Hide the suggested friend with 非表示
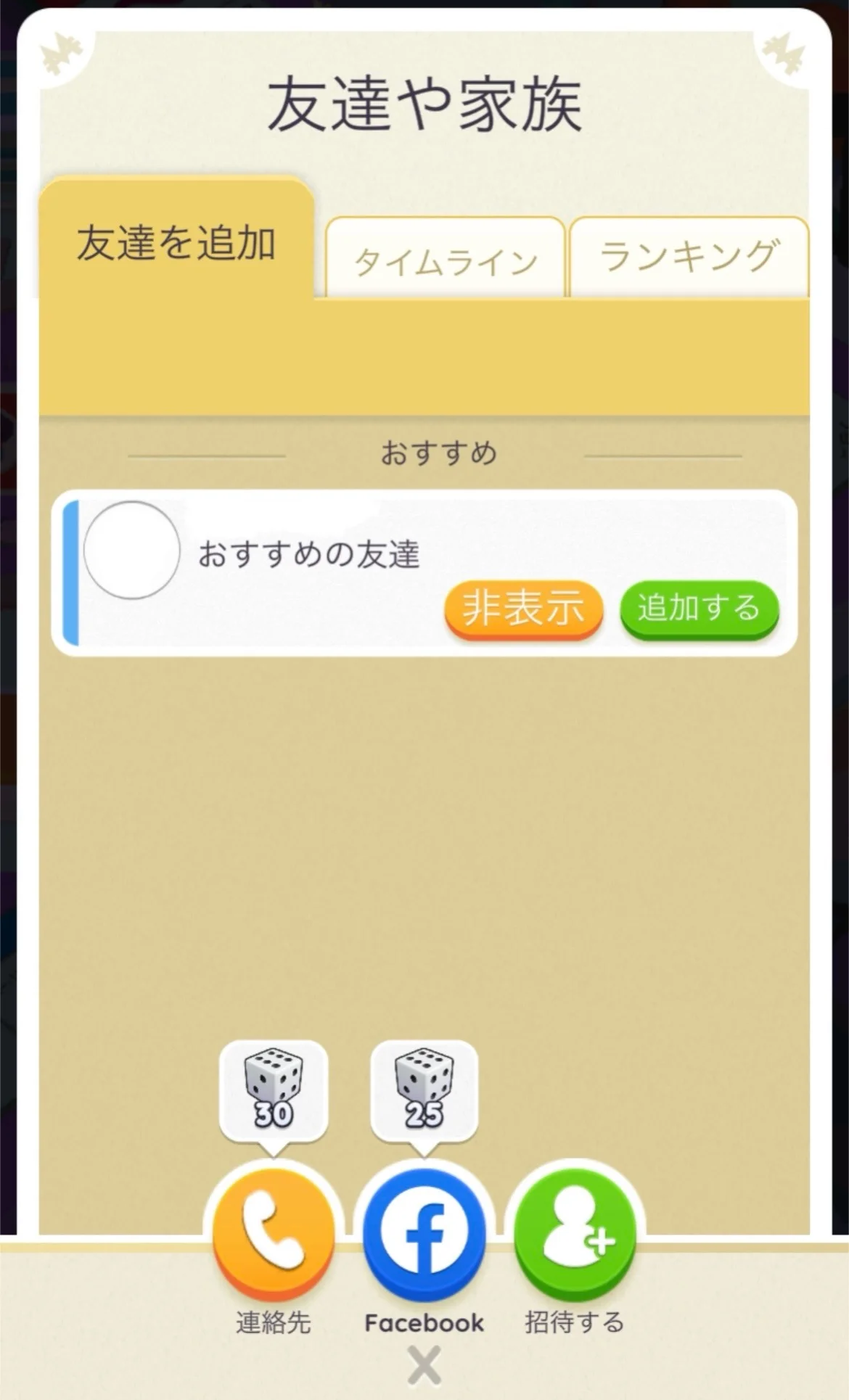Image resolution: width=849 pixels, height=1400 pixels. 523,609
